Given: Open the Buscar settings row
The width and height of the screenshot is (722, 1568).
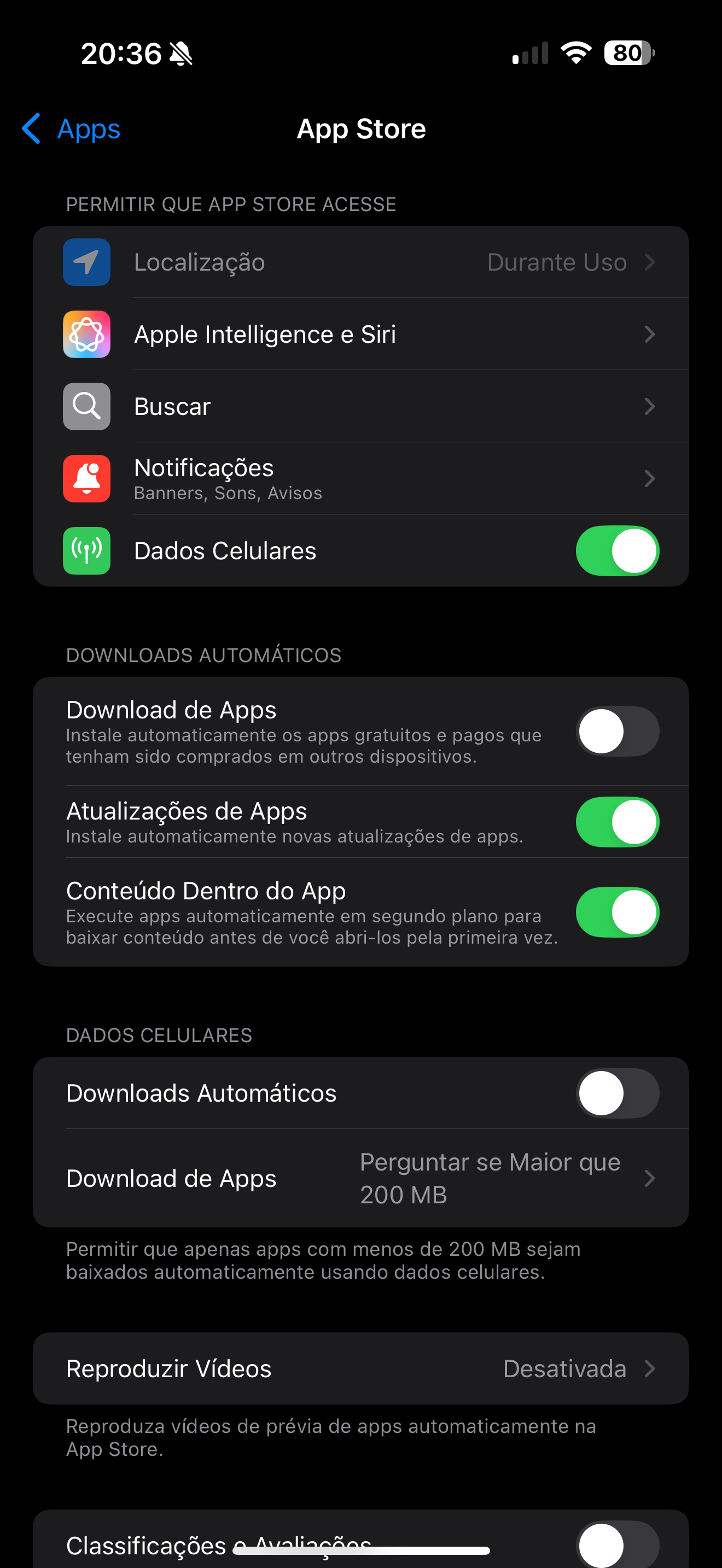Looking at the screenshot, I should (360, 406).
